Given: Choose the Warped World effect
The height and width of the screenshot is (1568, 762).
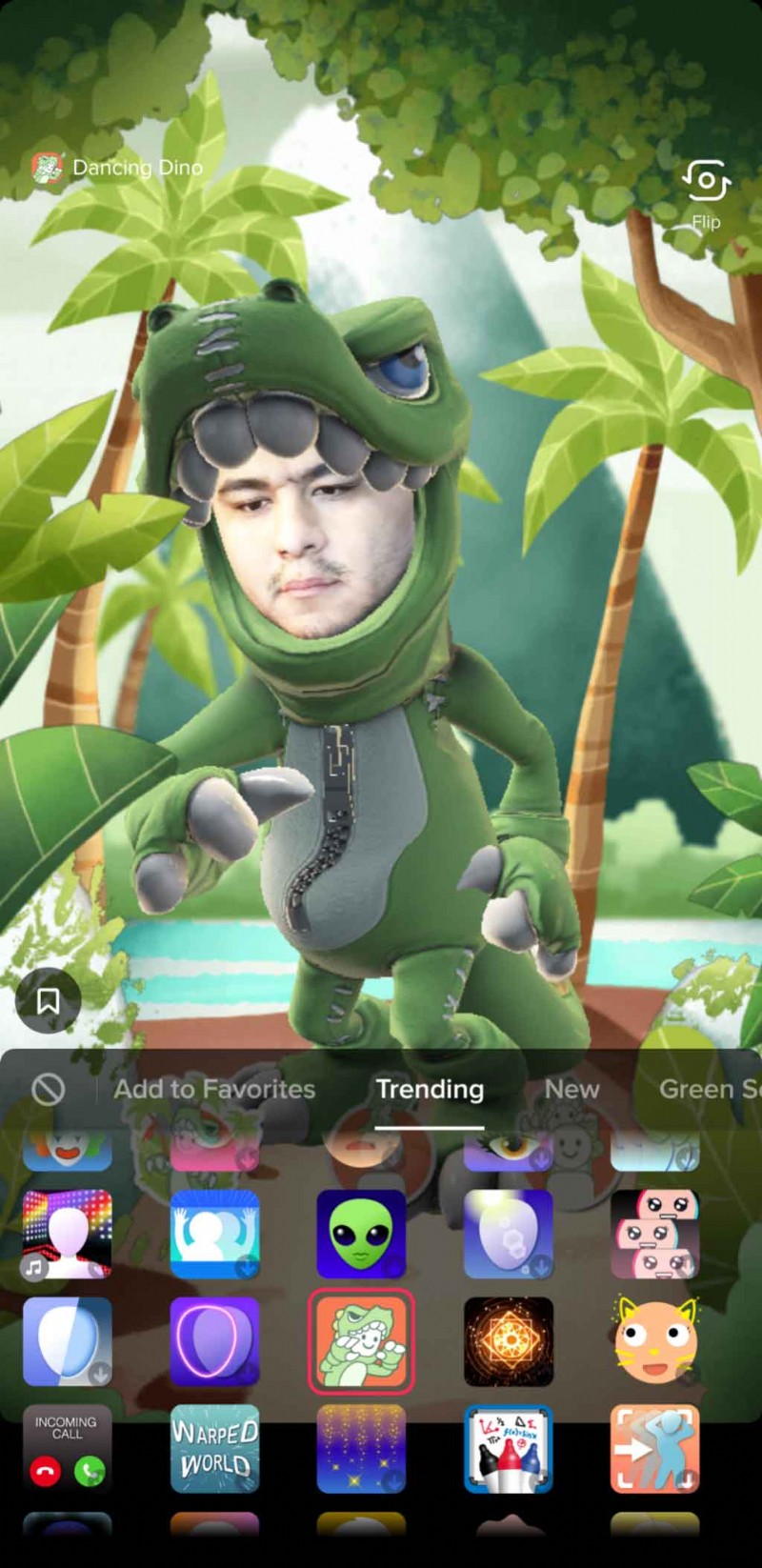Looking at the screenshot, I should tap(214, 1448).
